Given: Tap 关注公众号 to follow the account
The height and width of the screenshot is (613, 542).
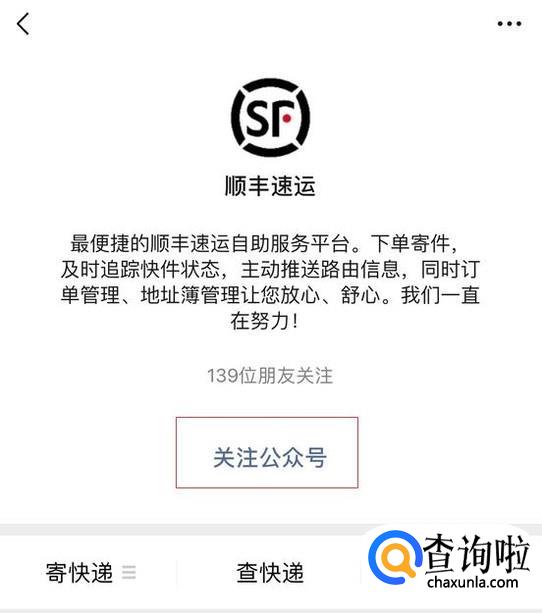Looking at the screenshot, I should 267,453.
